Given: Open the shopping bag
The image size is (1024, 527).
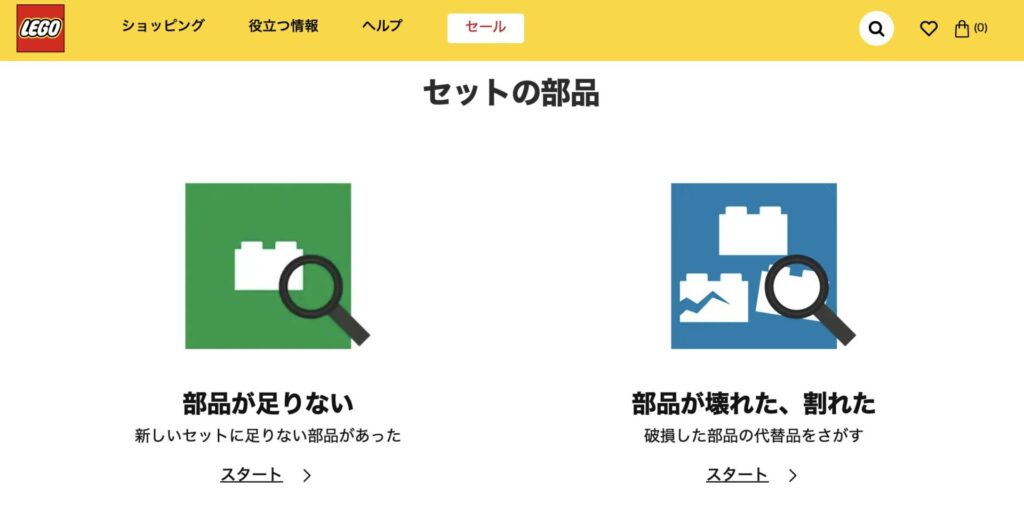Looking at the screenshot, I should (x=969, y=29).
